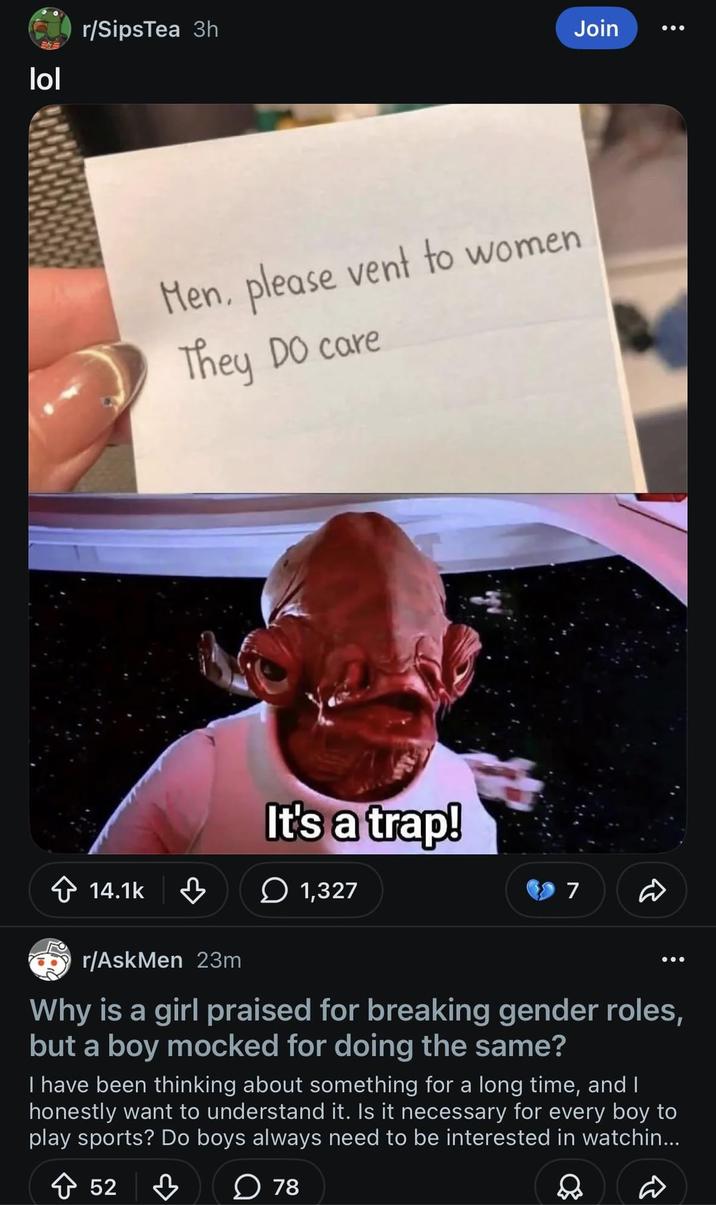Open the 1,327 comments on SipsTea post
Screen dimensions: 716x1205
[310, 890]
